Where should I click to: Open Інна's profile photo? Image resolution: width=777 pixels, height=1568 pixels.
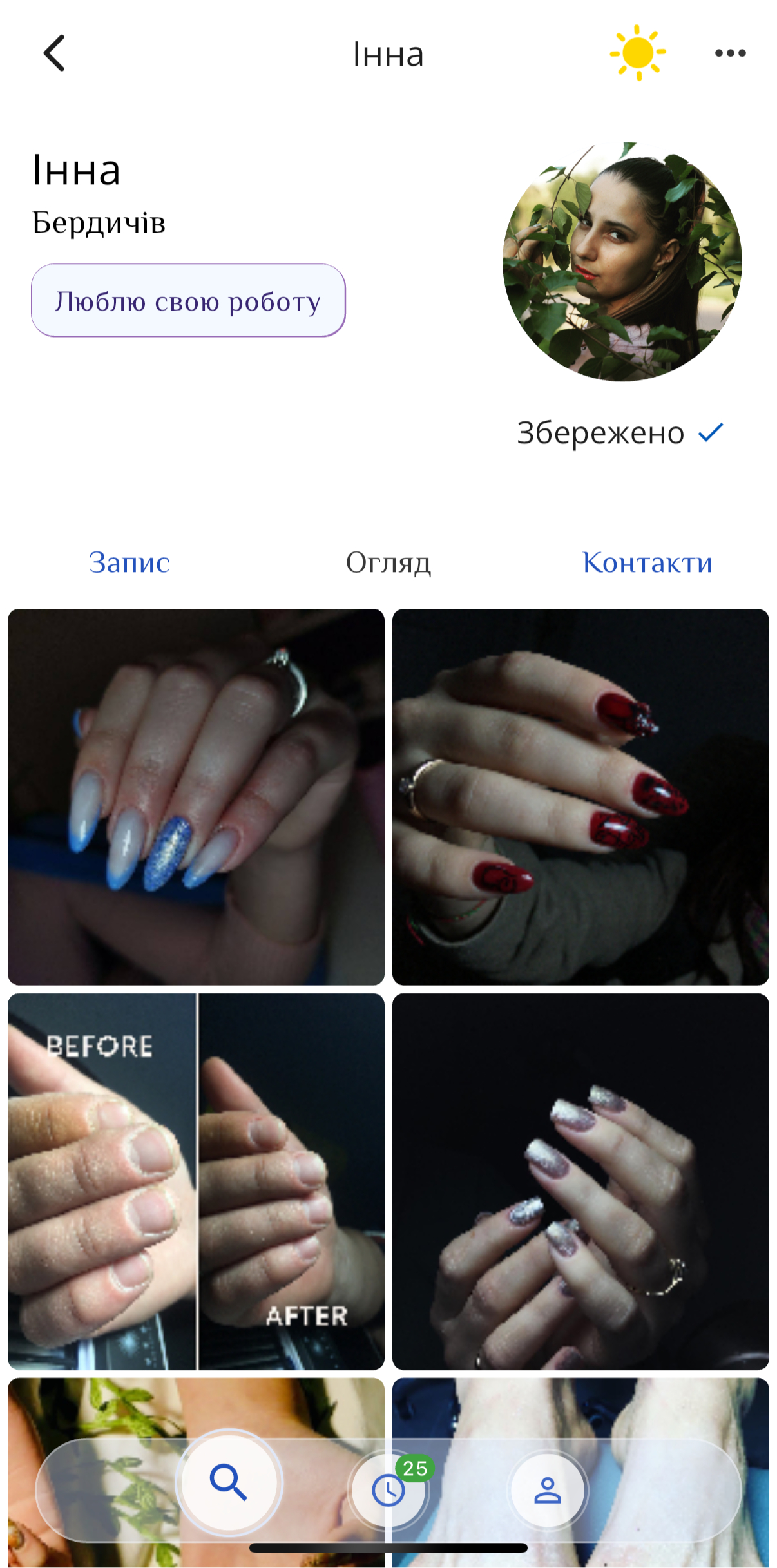[622, 262]
